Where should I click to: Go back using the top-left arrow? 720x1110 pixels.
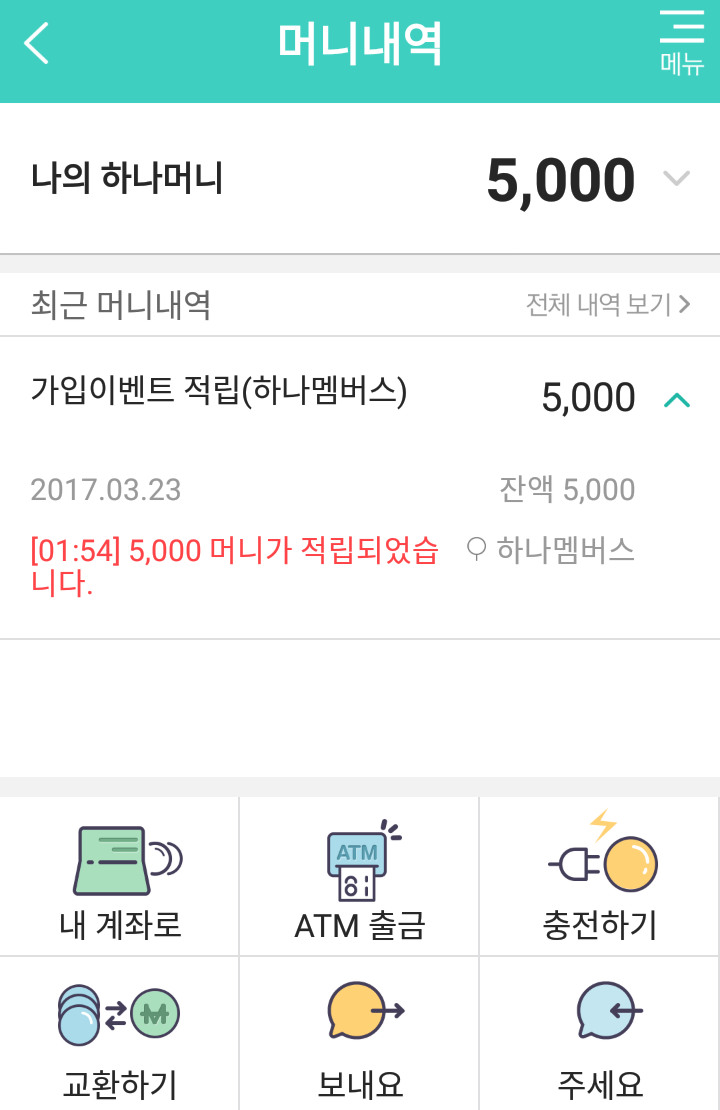point(37,44)
